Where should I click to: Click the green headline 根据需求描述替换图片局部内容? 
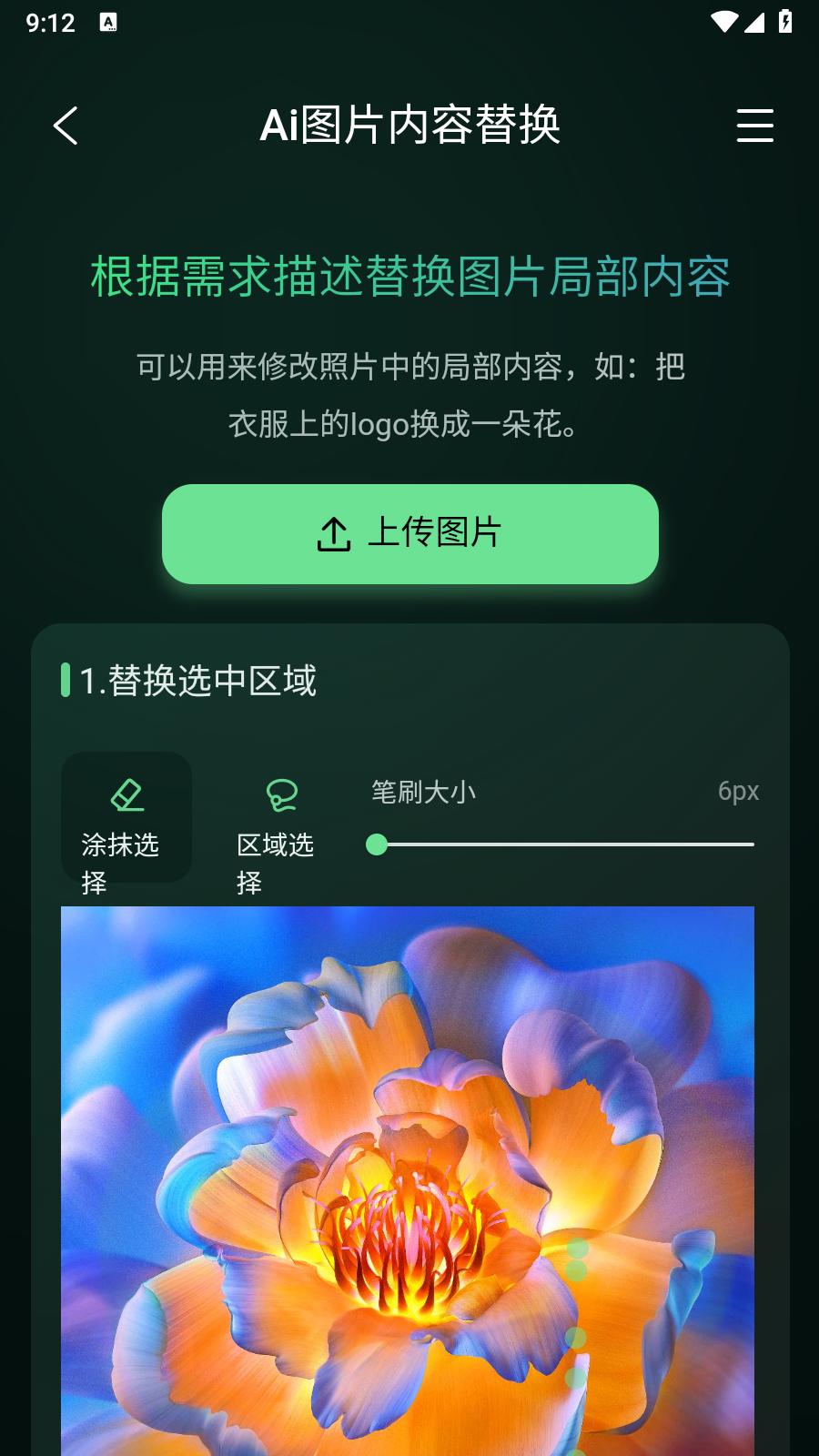coord(409,276)
